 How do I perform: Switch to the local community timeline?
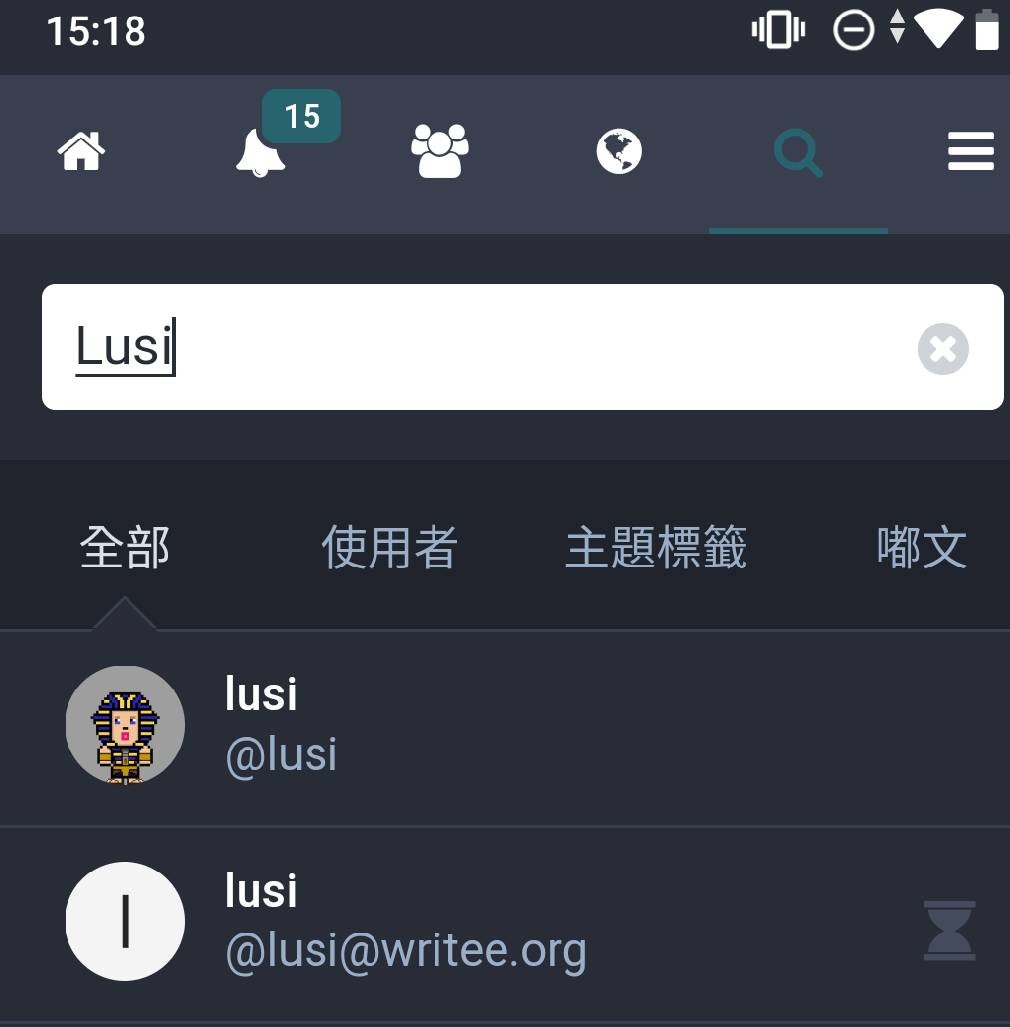440,153
